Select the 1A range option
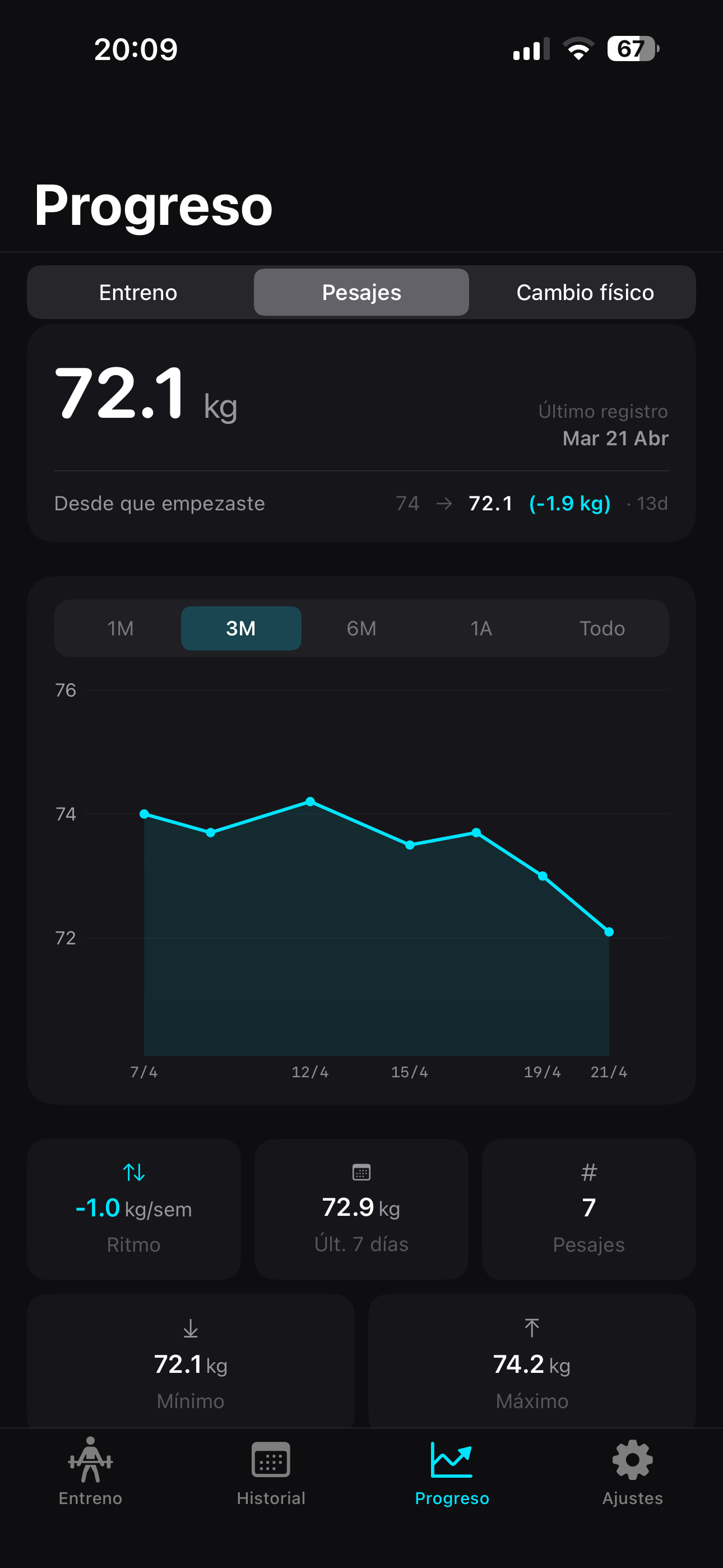 481,628
